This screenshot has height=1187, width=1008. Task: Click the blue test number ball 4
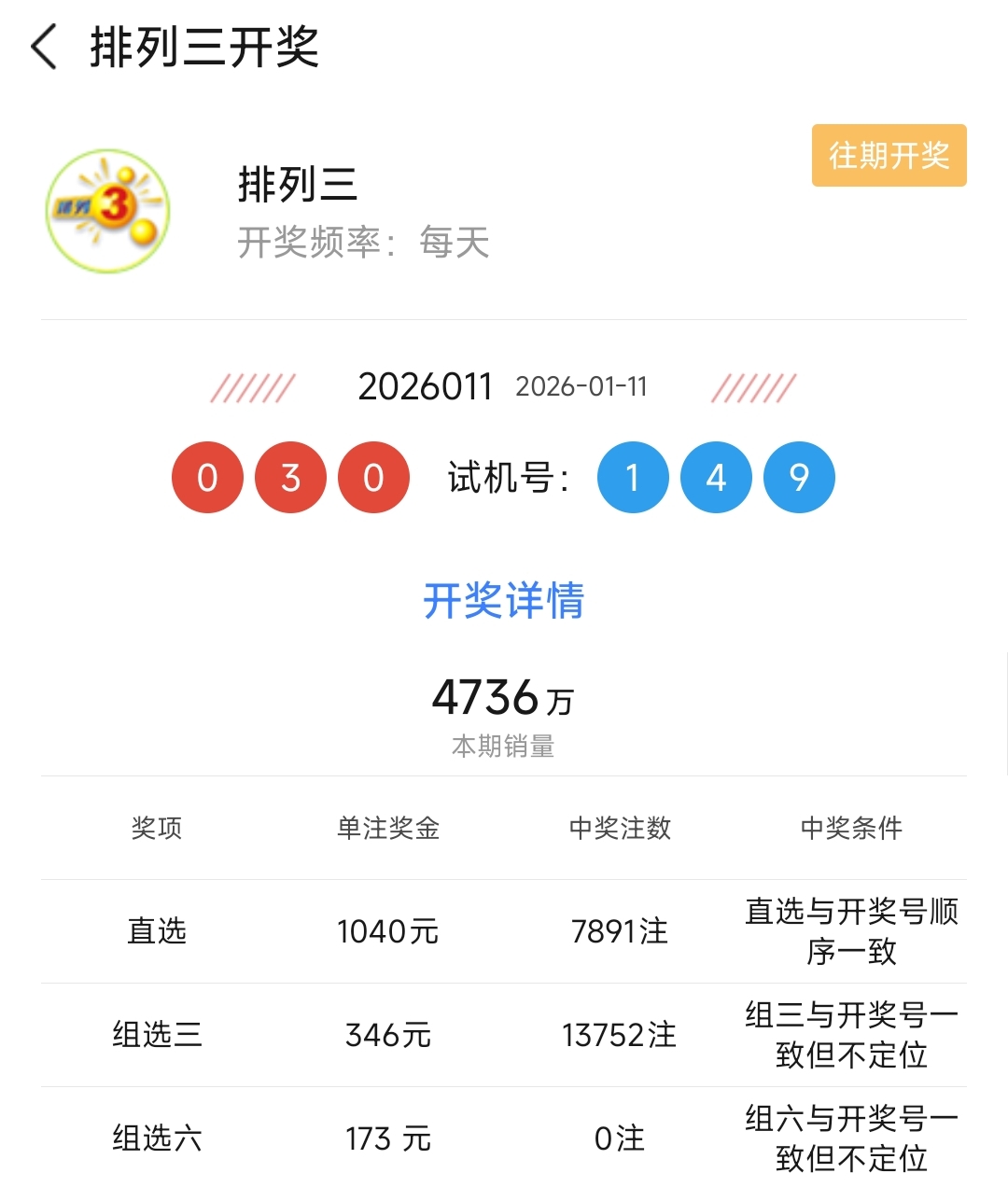715,477
